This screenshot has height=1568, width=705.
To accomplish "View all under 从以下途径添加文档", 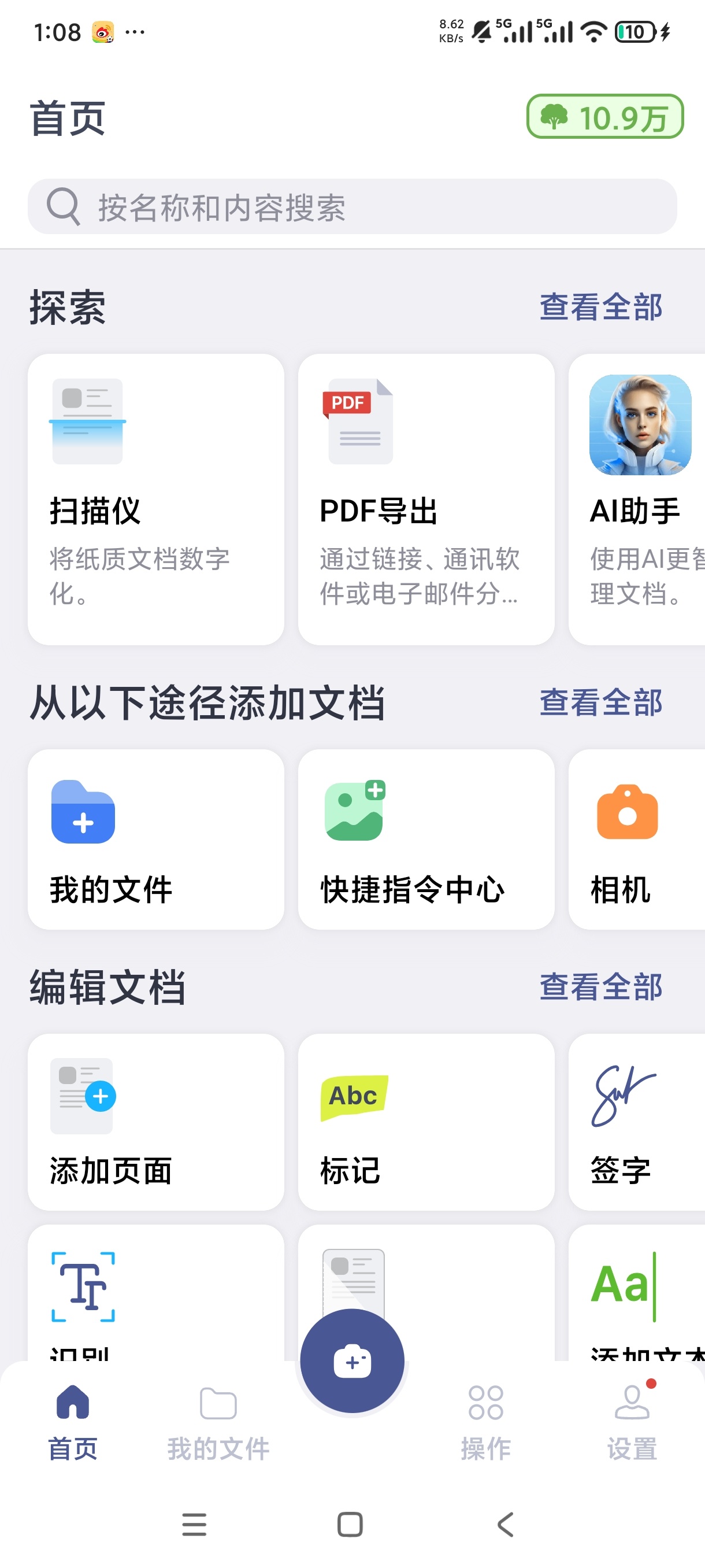I will click(x=600, y=702).
